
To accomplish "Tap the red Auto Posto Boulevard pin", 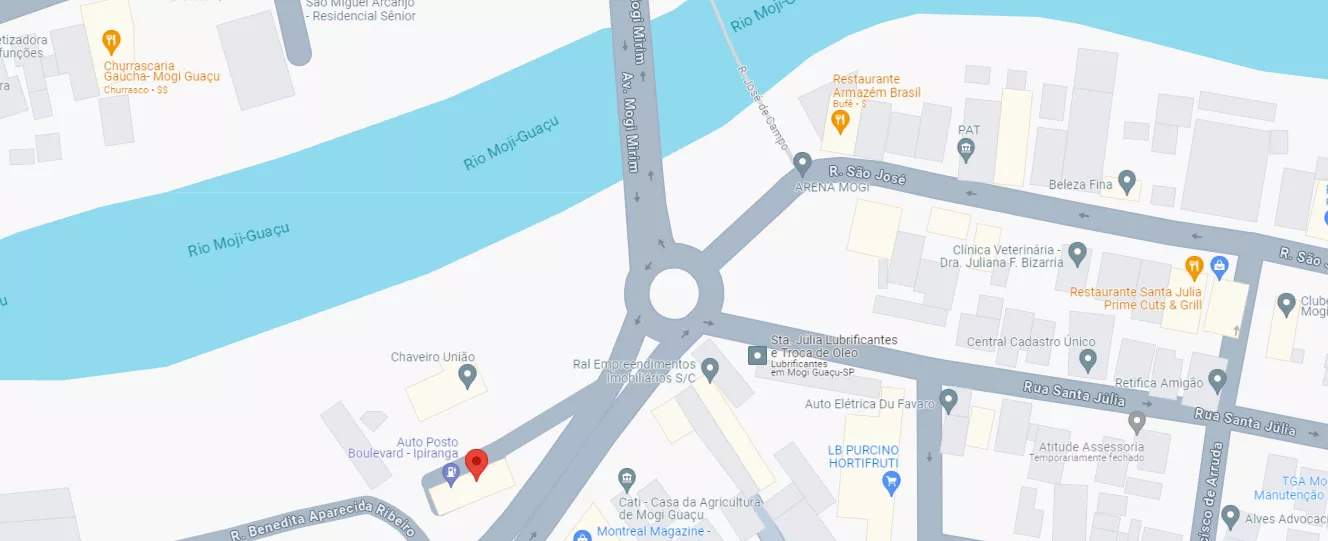I will click(x=477, y=464).
